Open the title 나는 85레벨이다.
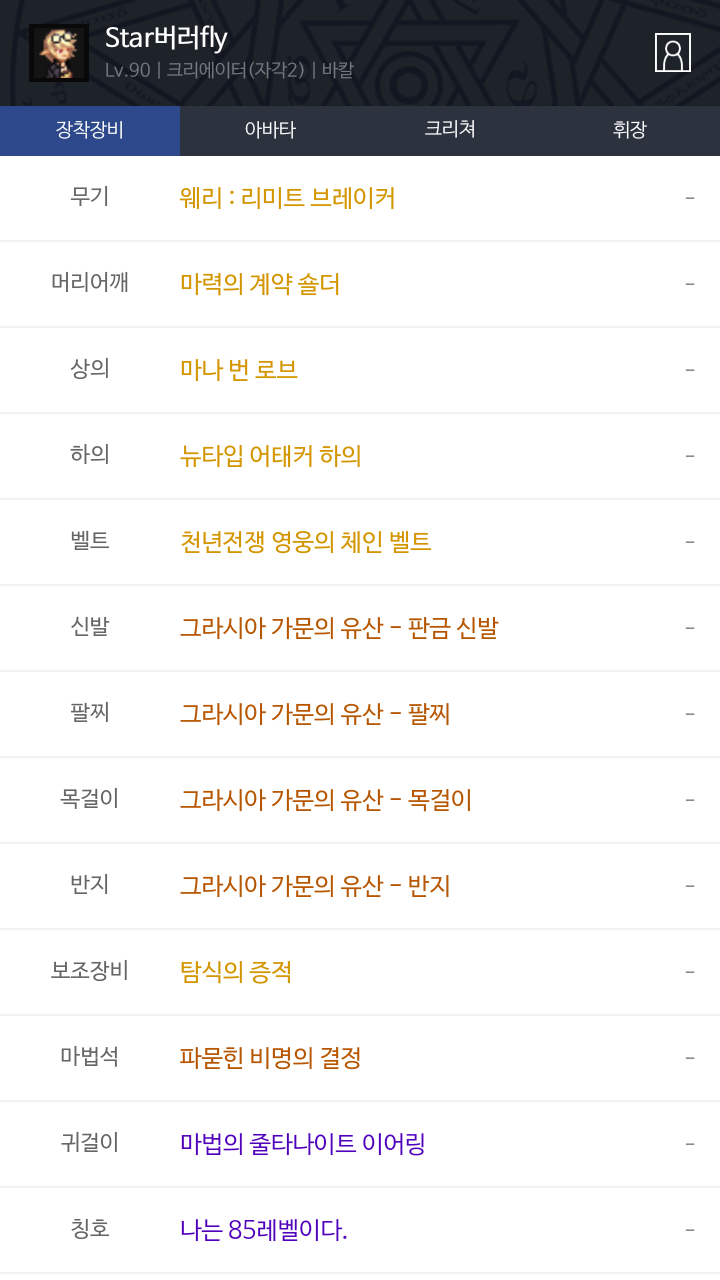Image resolution: width=720 pixels, height=1280 pixels. [264, 1230]
